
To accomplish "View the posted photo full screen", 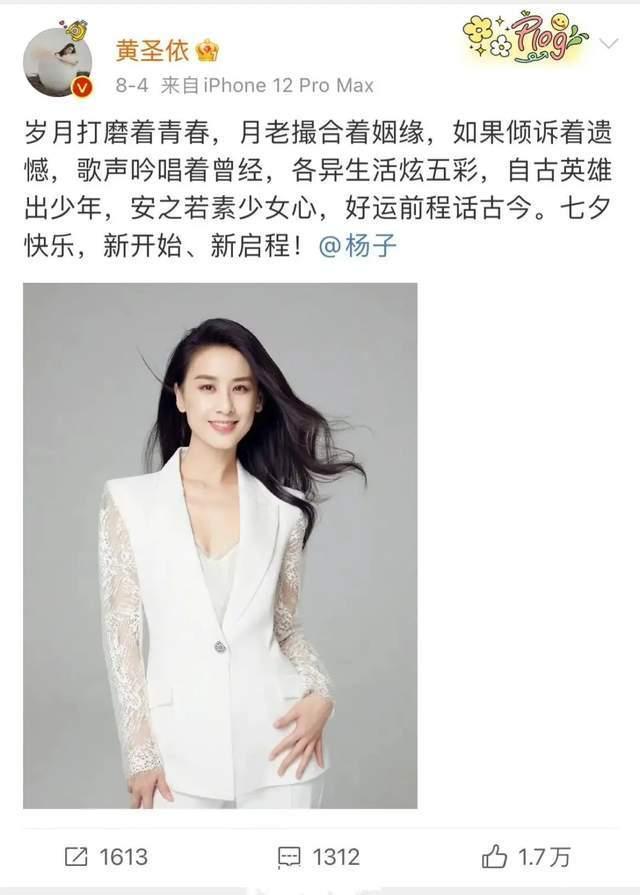I will point(220,545).
